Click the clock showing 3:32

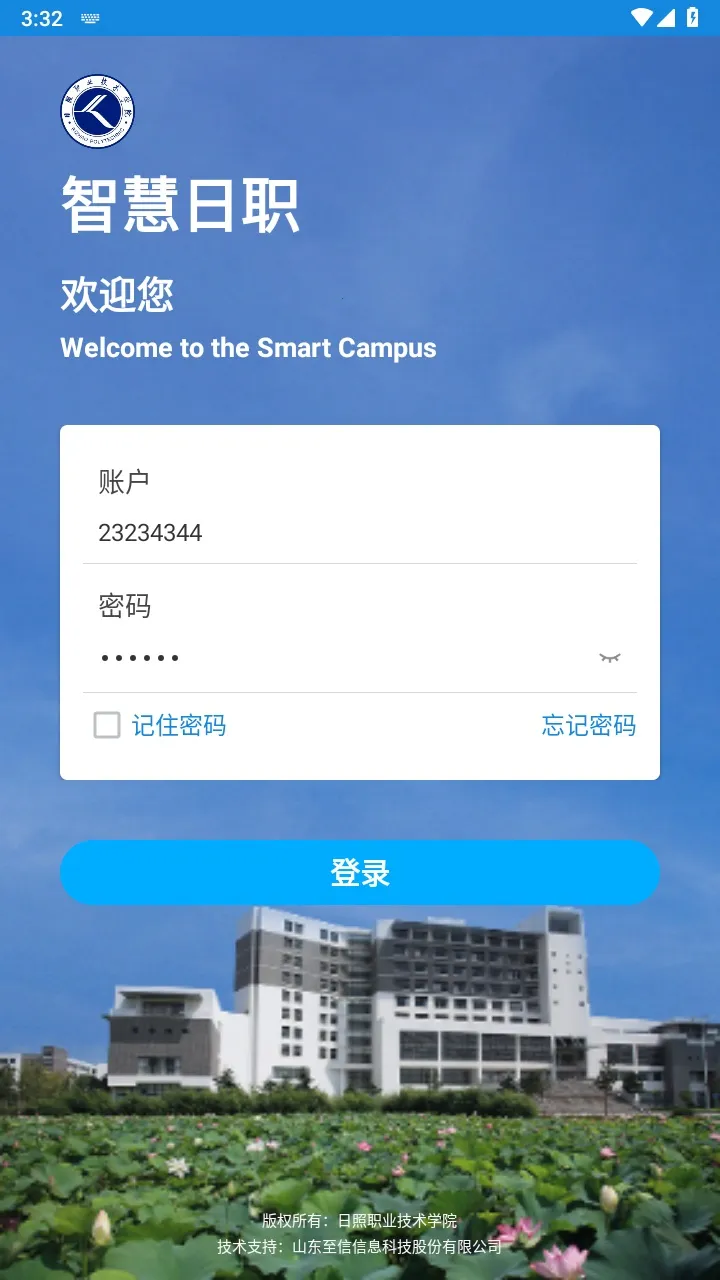point(42,17)
